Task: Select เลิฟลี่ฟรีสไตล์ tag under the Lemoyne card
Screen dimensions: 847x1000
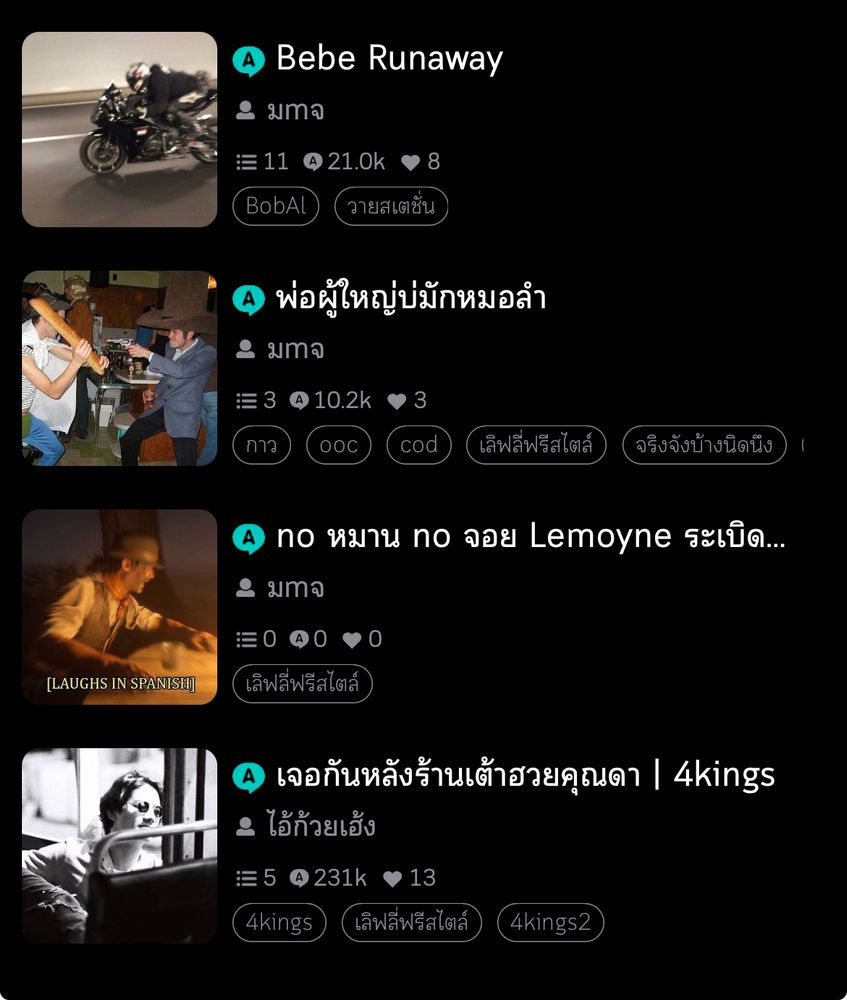Action: click(x=302, y=685)
